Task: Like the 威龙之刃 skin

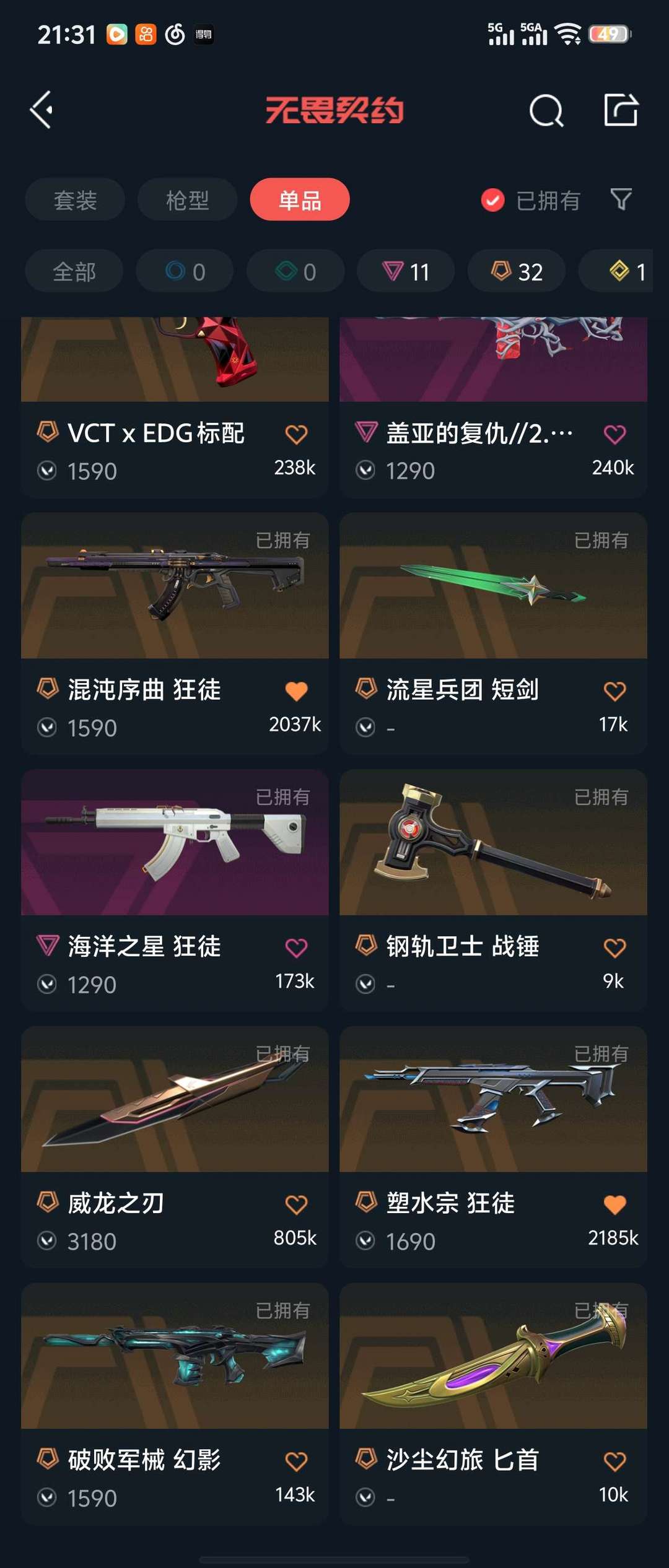Action: [x=296, y=1204]
